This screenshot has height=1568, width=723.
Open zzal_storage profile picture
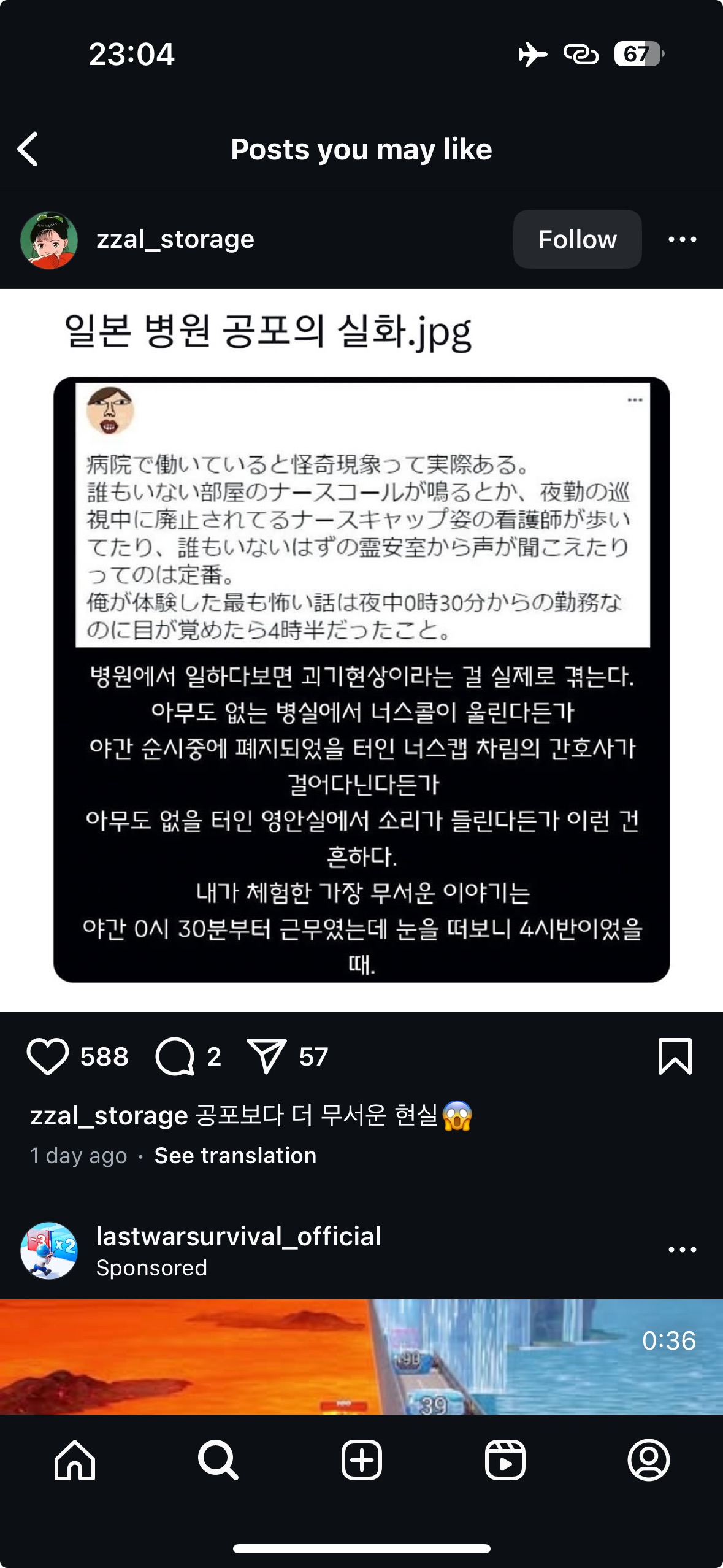tap(49, 240)
